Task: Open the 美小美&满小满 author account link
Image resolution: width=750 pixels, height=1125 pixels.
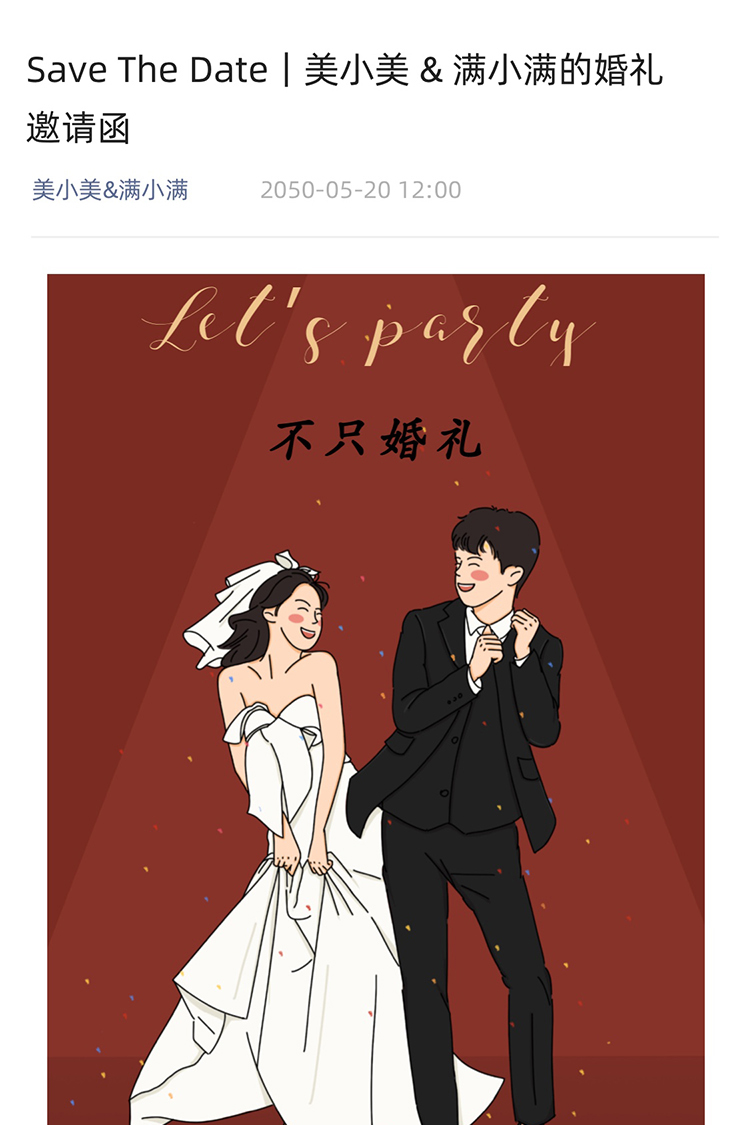Action: [x=110, y=190]
